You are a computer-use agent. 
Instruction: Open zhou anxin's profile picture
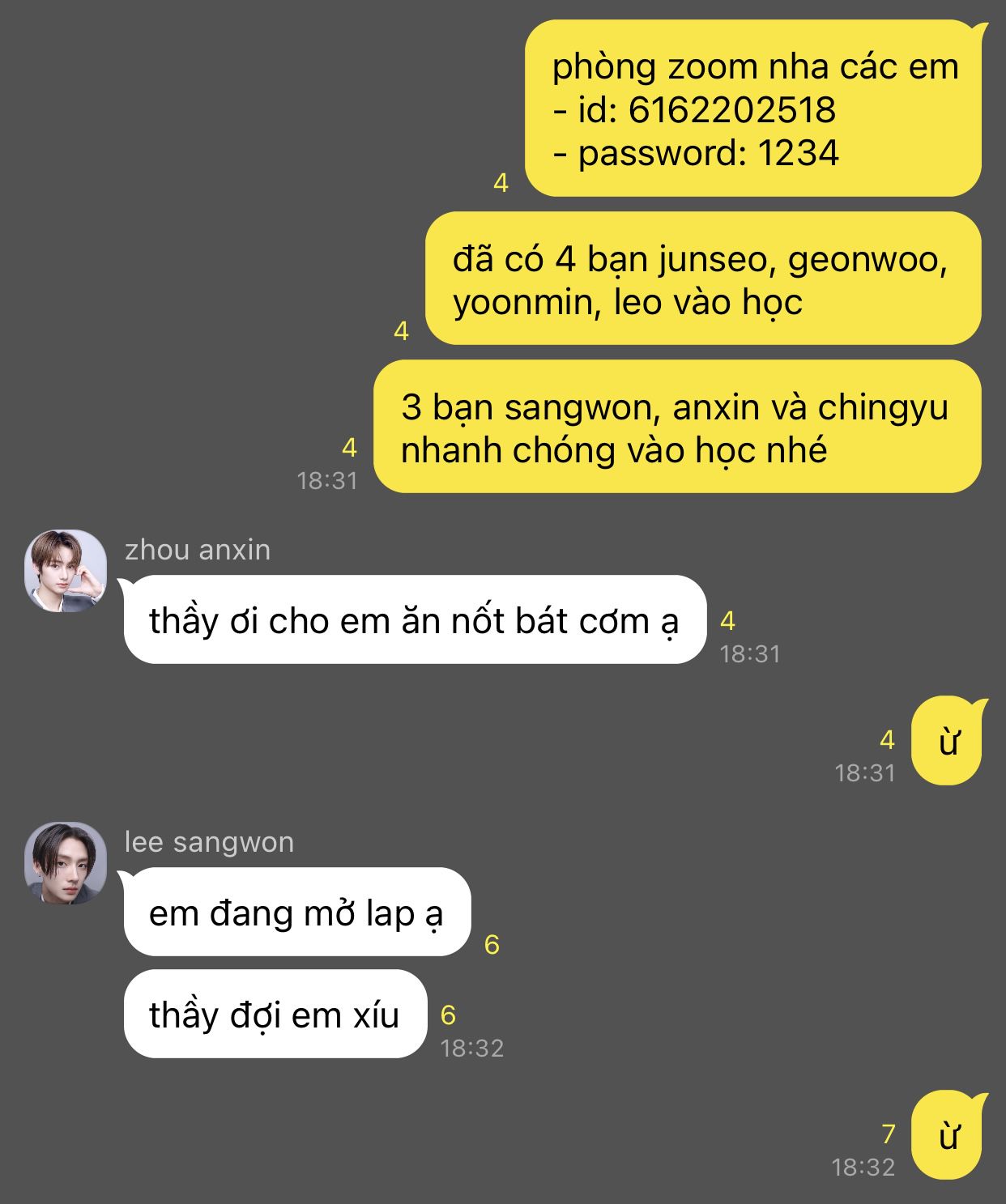click(x=66, y=571)
